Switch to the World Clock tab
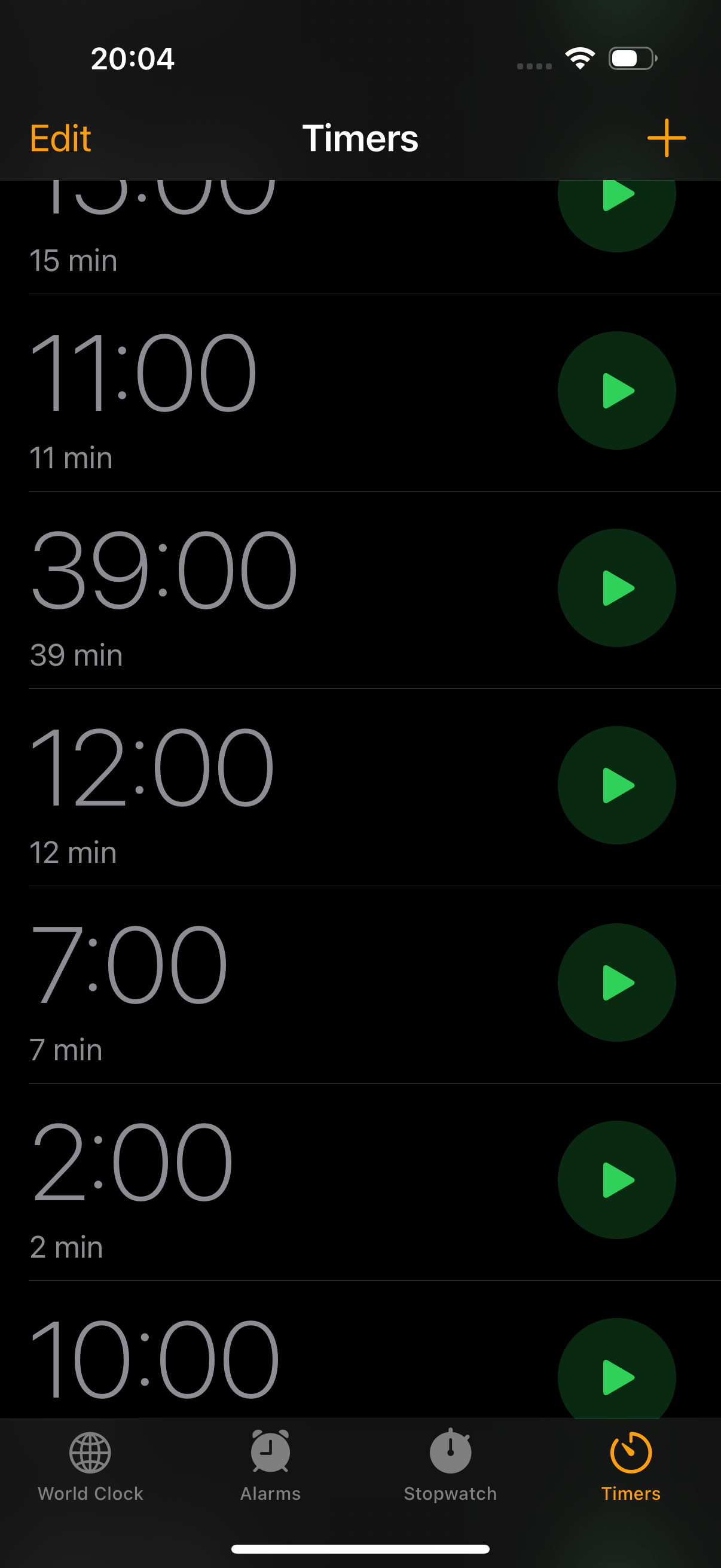Screen dimensions: 721x1568 [90, 1467]
